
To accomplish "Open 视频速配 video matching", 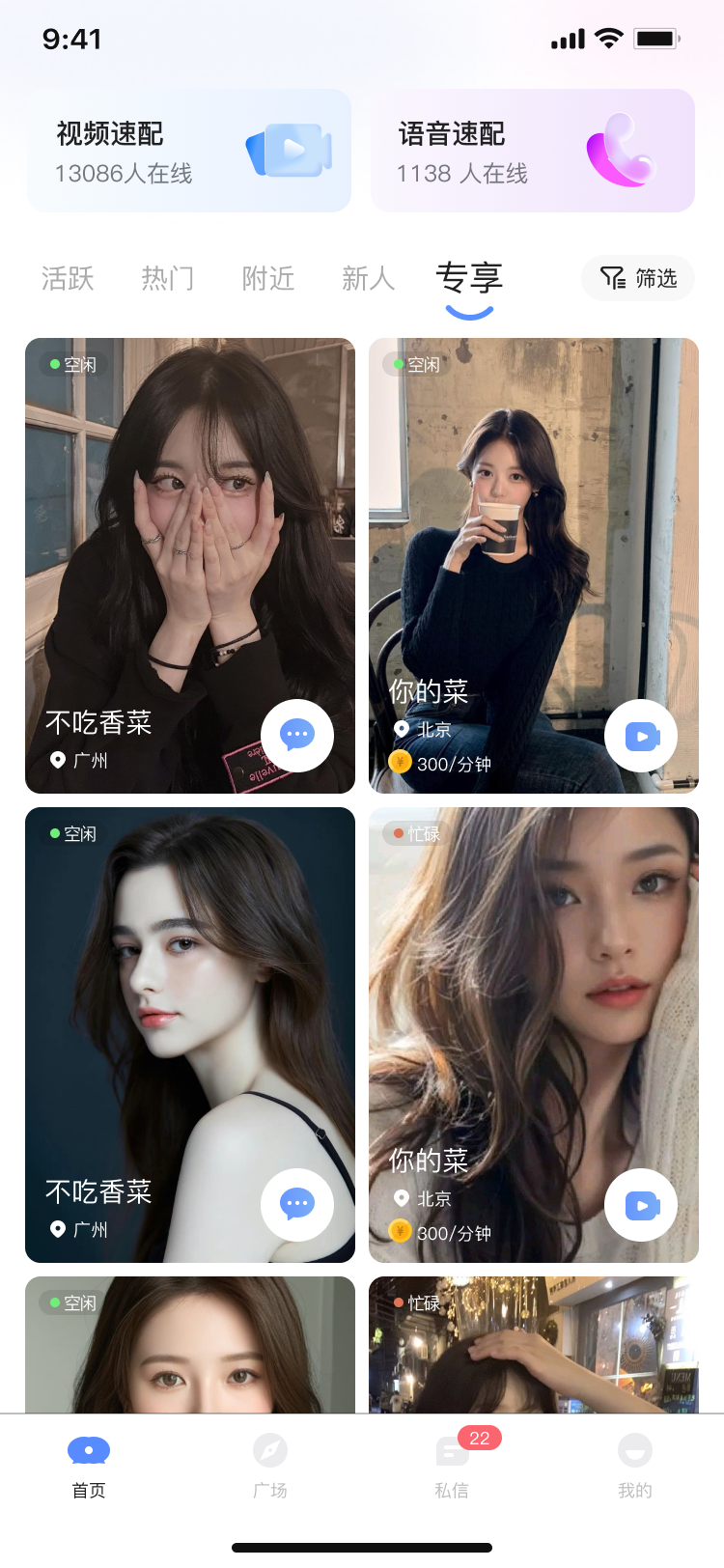I will (x=189, y=151).
